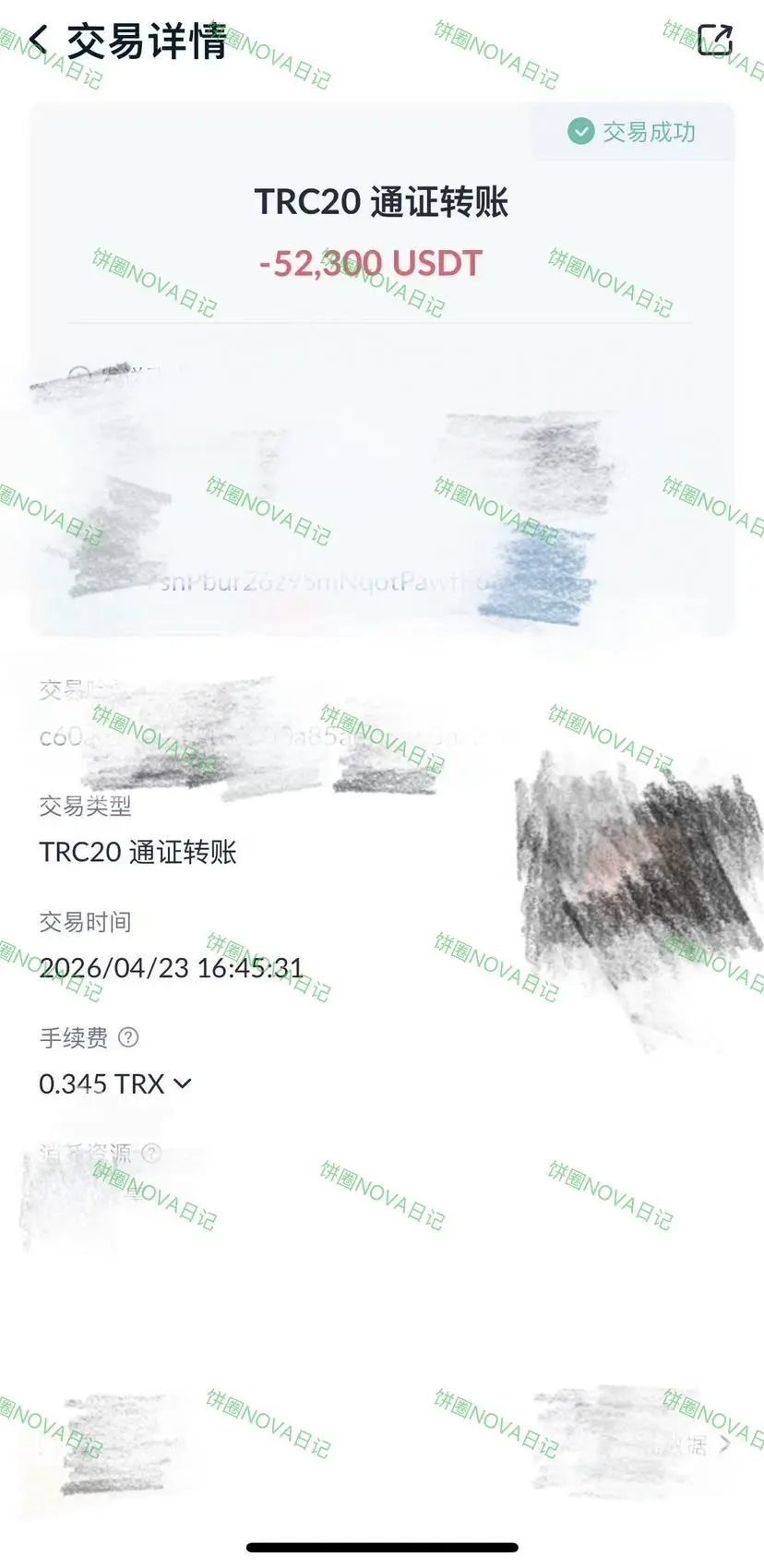Screen dimensions: 764x1568
Task: Collapse the fee details dropdown under 手续费
Action: (x=181, y=1083)
